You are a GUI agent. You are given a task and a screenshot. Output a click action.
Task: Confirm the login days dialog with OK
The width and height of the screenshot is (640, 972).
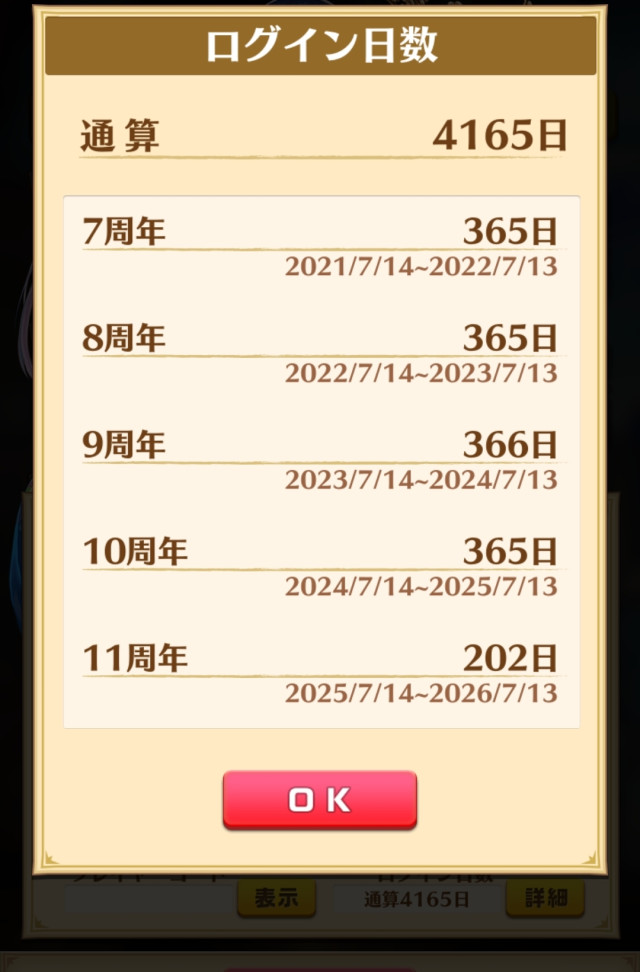tap(319, 799)
